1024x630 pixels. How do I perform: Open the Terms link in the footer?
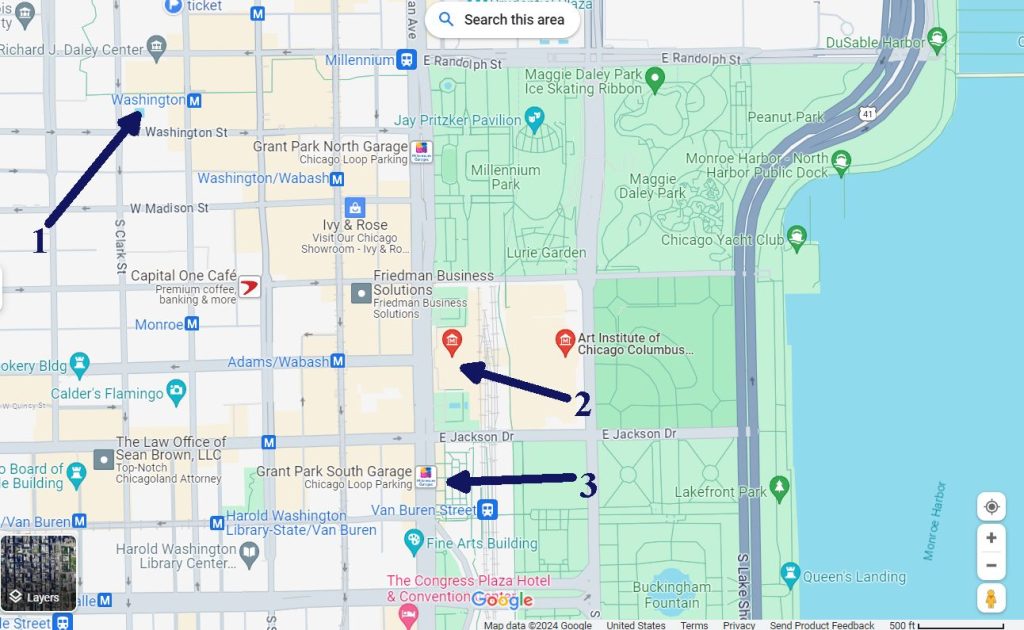point(694,625)
